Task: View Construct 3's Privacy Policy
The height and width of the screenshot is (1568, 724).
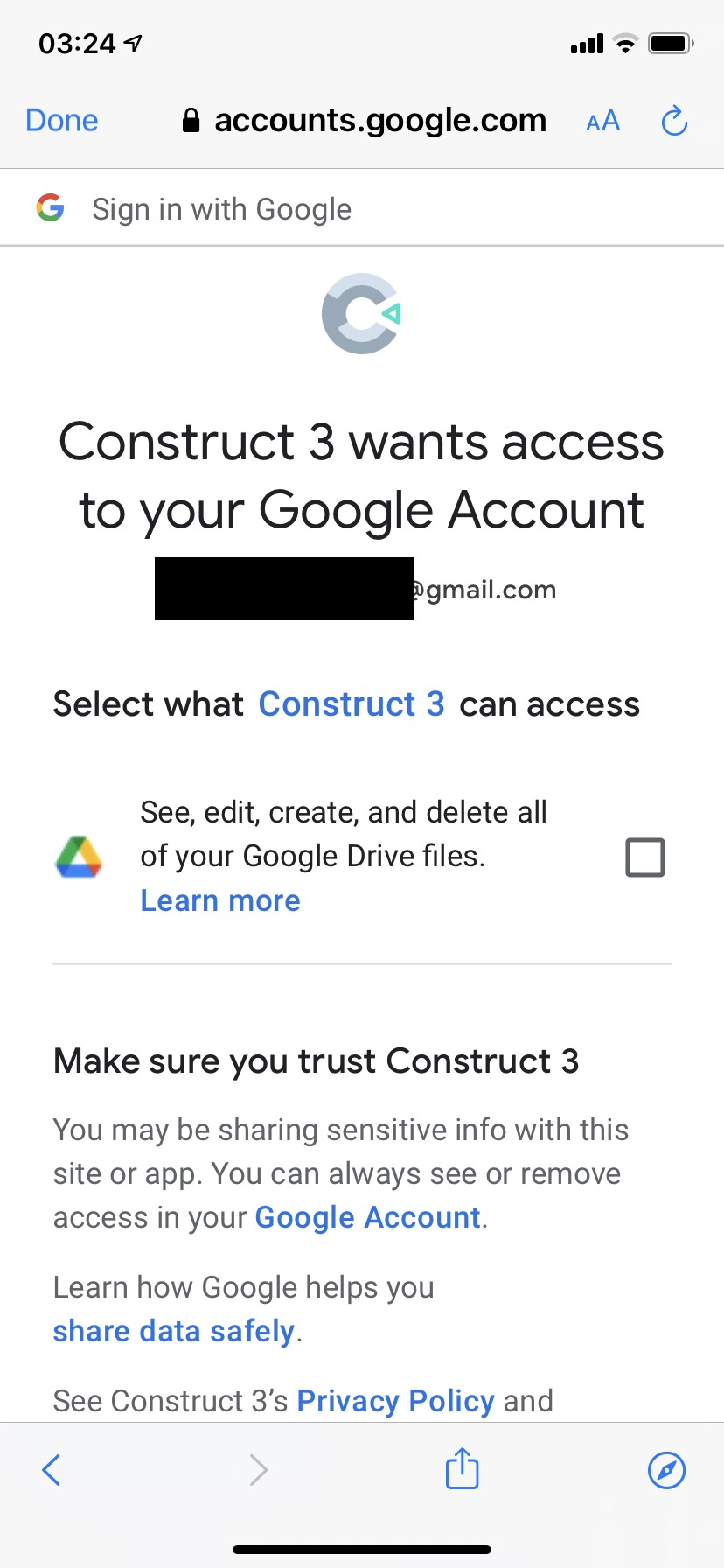Action: pos(396,1401)
